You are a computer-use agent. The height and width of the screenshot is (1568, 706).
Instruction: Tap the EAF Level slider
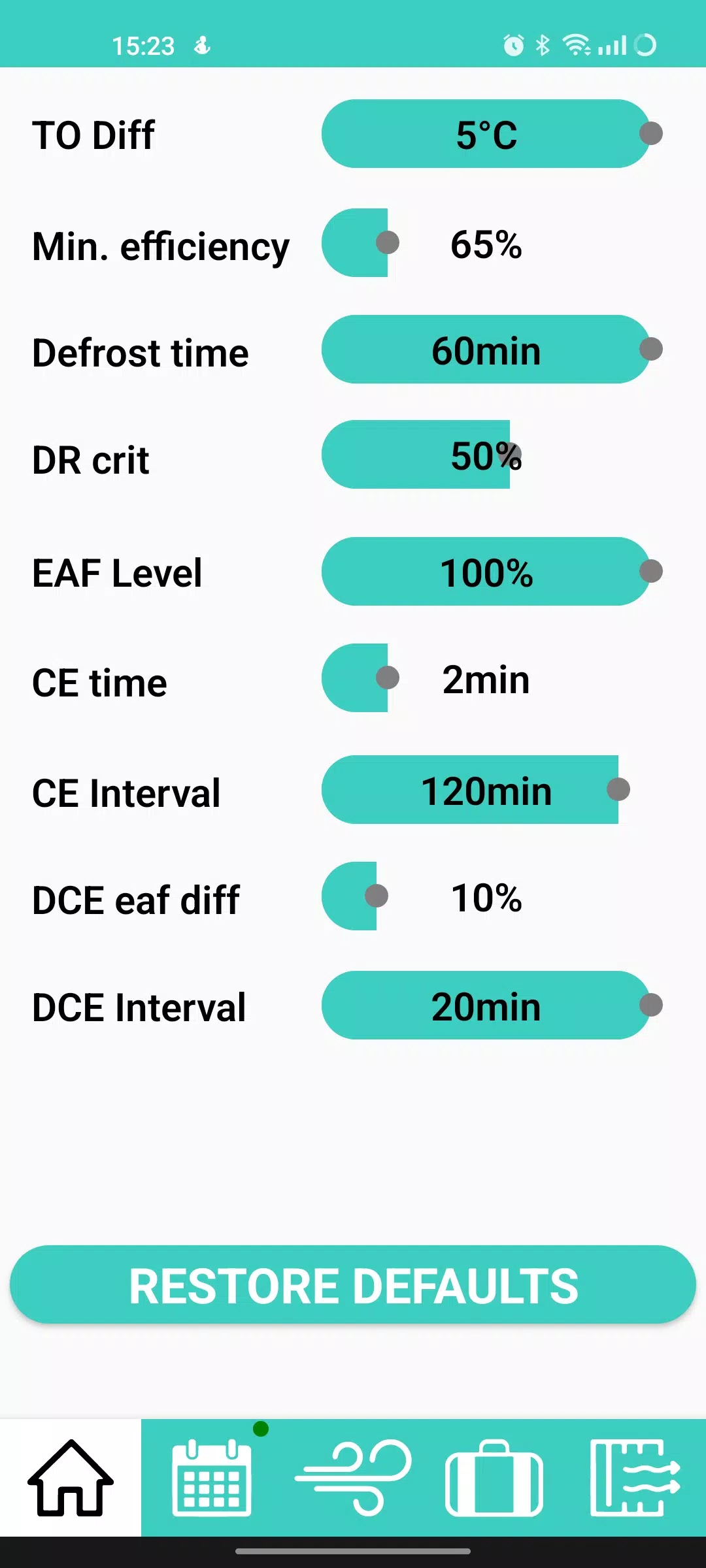pos(486,572)
